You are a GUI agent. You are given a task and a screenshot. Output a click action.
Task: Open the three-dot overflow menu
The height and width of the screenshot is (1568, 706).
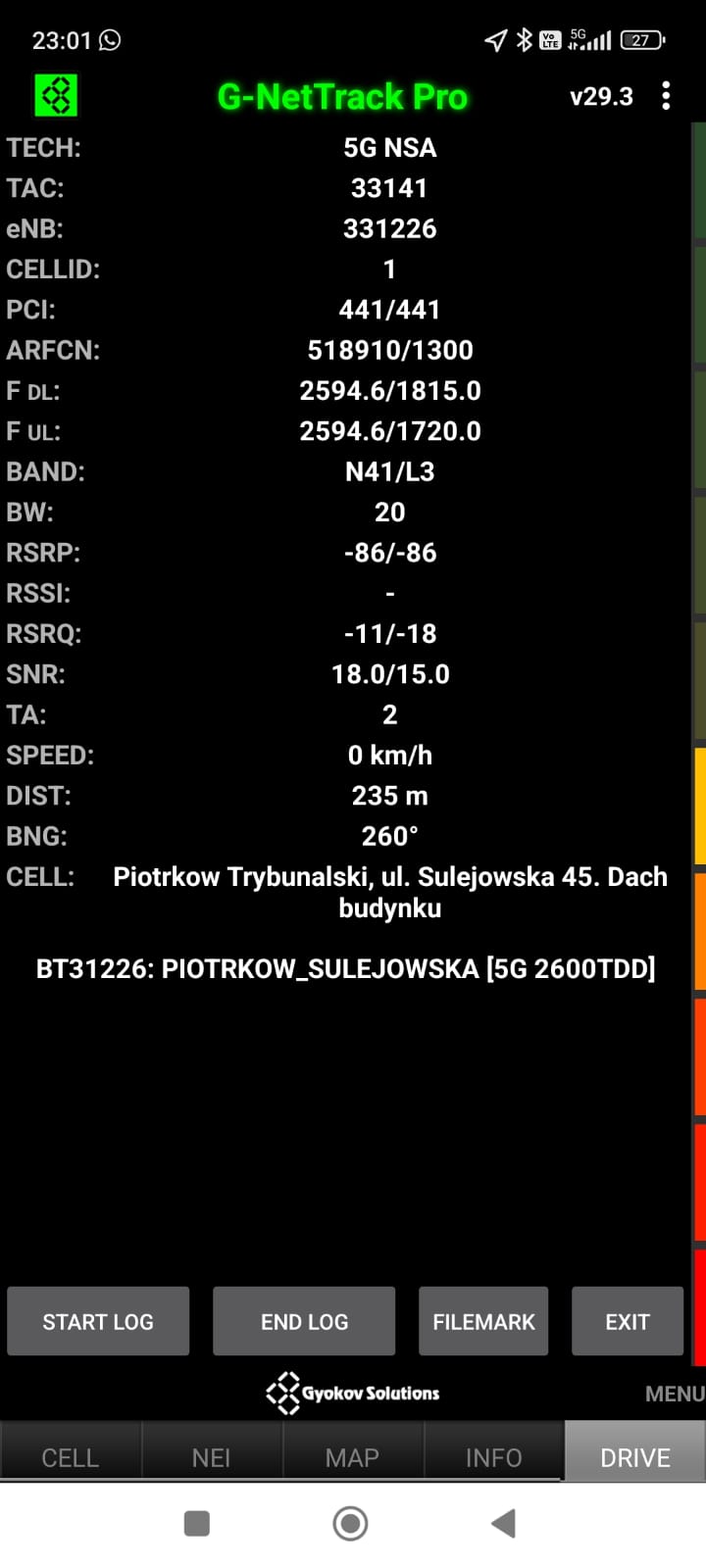point(666,96)
